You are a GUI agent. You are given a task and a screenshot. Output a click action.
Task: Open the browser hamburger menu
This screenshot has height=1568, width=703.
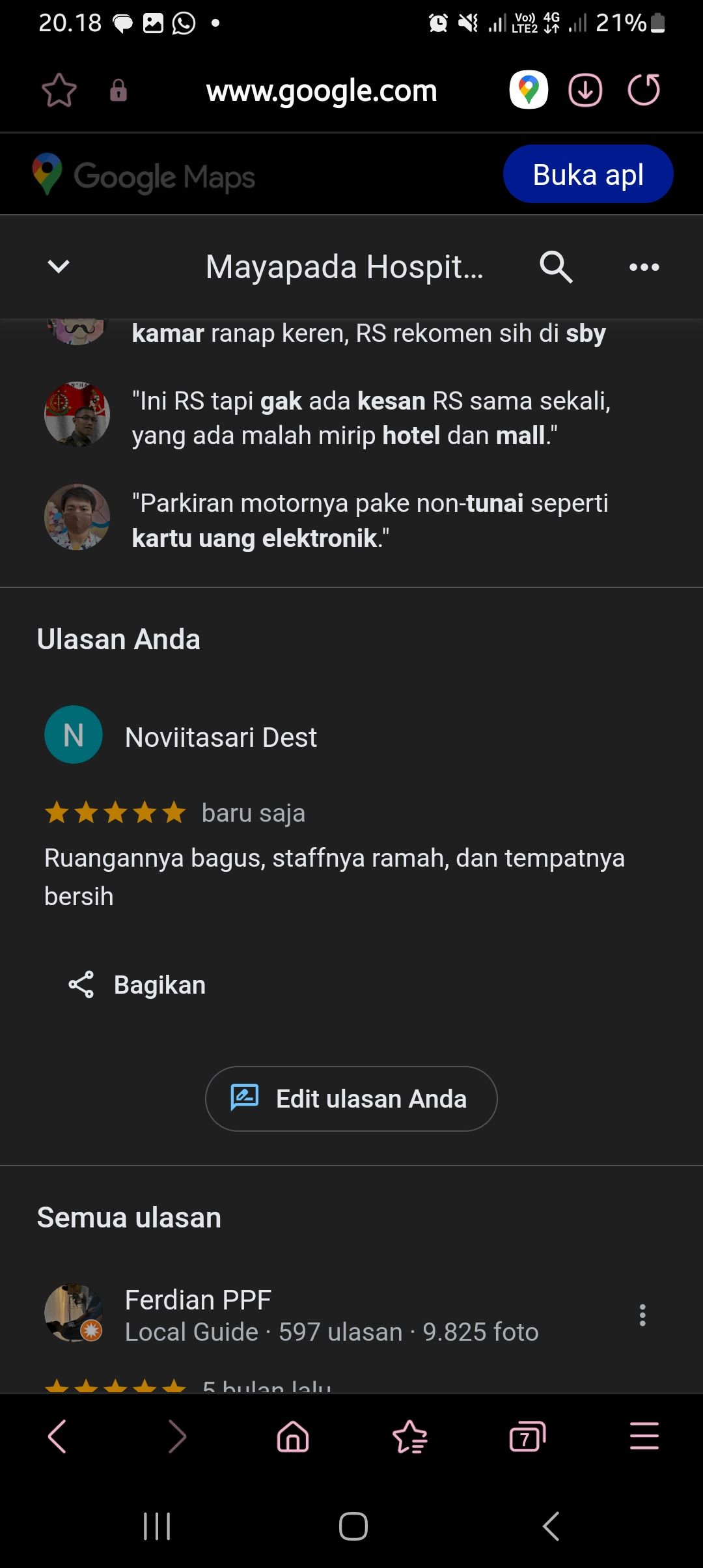pos(644,1436)
